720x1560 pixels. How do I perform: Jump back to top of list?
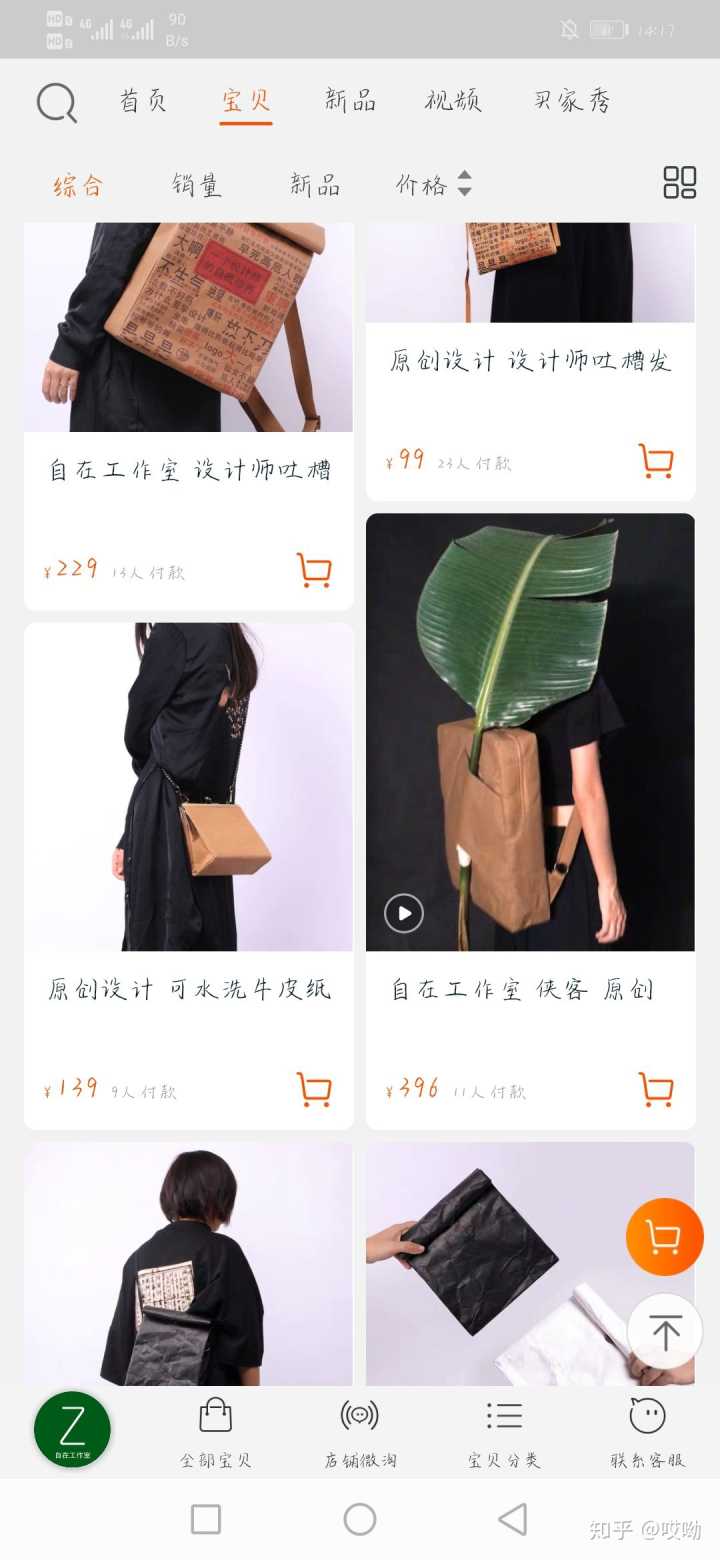(x=665, y=1331)
